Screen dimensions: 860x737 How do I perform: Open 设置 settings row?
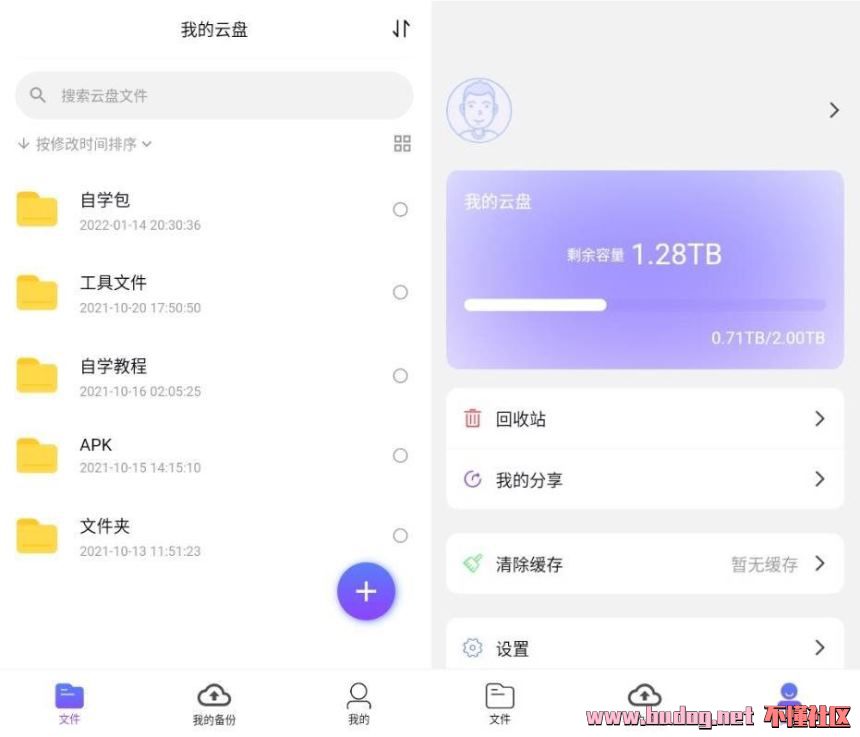(x=645, y=648)
